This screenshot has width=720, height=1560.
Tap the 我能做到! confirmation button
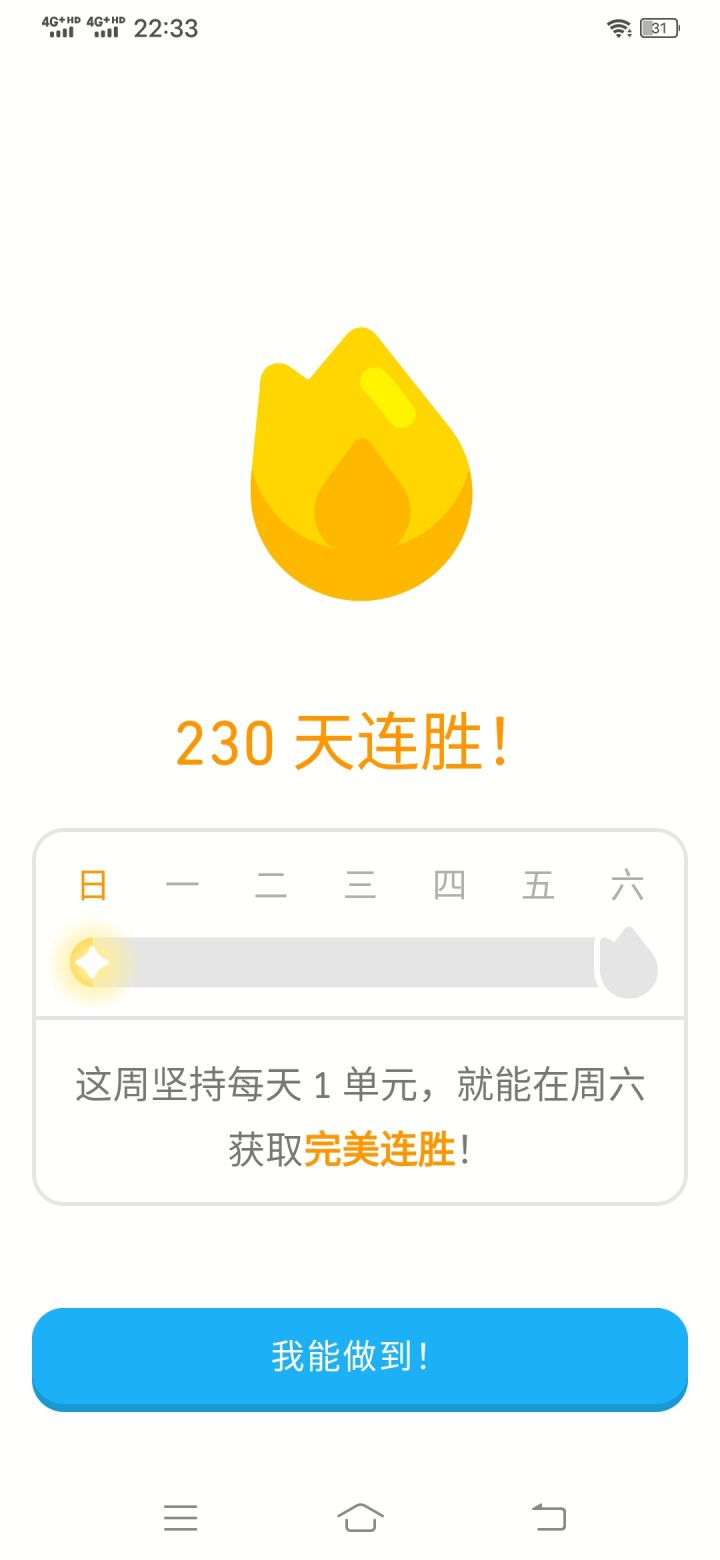pos(360,1358)
